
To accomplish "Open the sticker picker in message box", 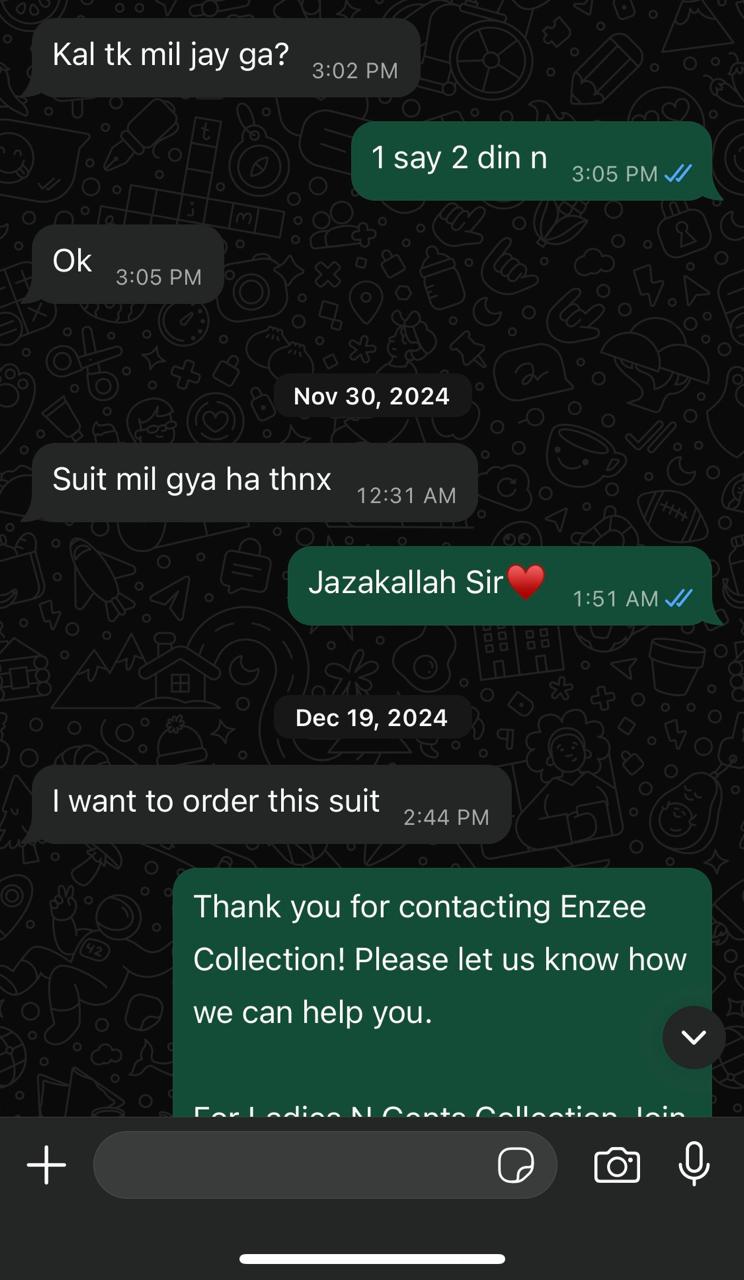I will pyautogui.click(x=516, y=1165).
